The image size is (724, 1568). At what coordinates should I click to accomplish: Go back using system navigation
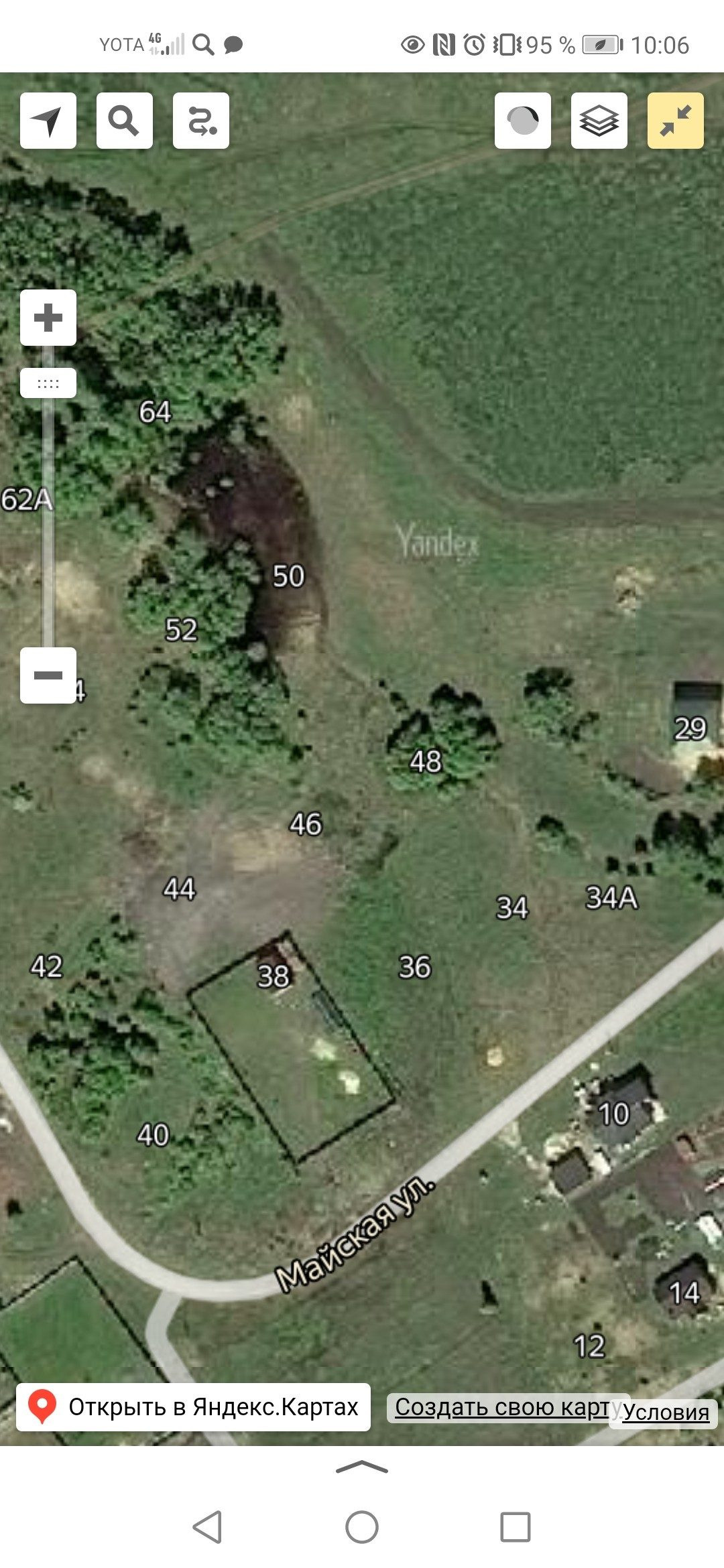pyautogui.click(x=207, y=1527)
